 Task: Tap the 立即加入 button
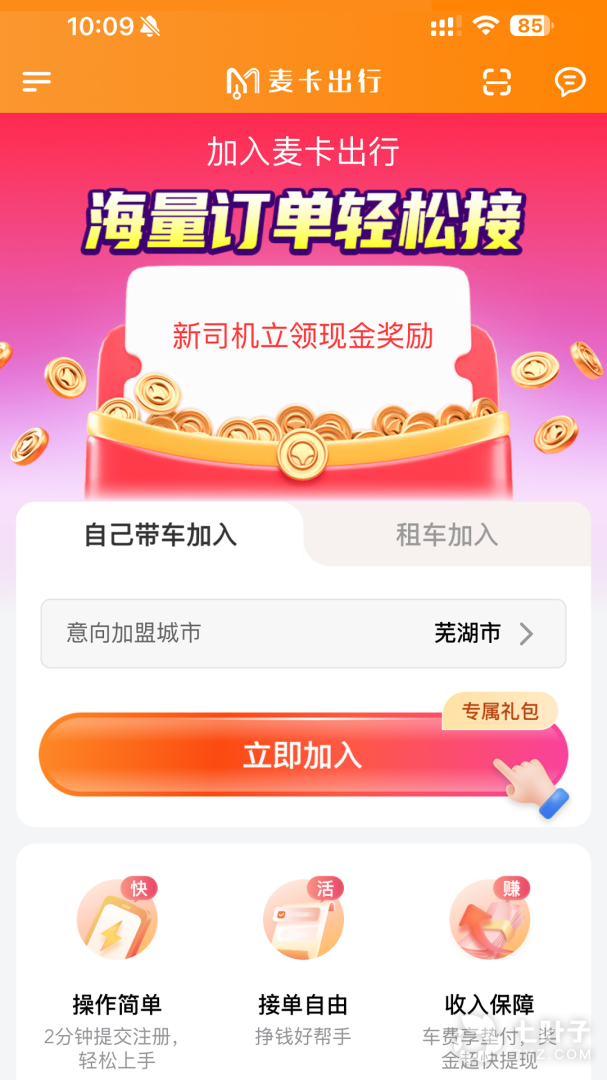tap(302, 755)
